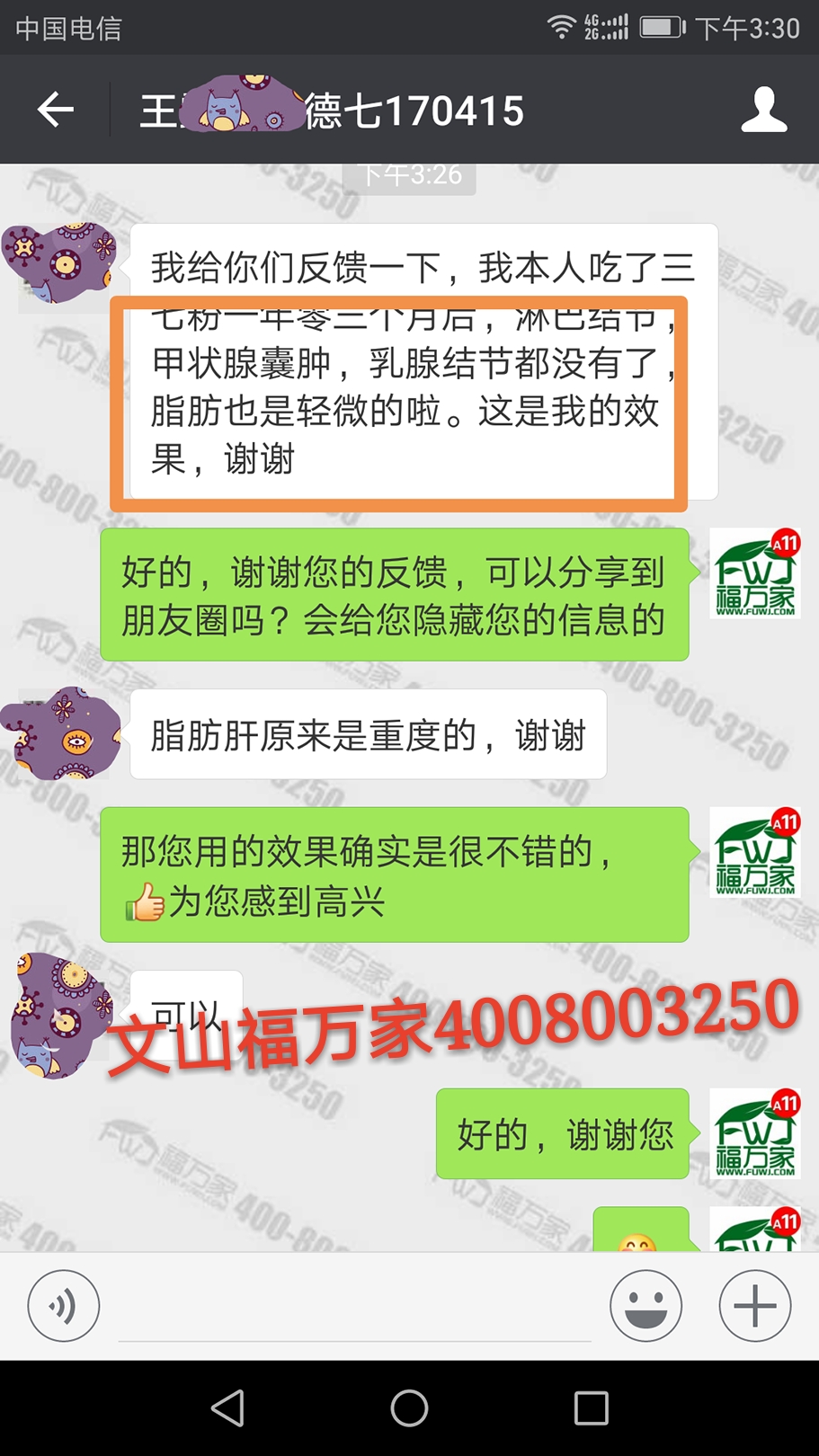Open chat info via person icon
The image size is (819, 1456).
tap(763, 111)
